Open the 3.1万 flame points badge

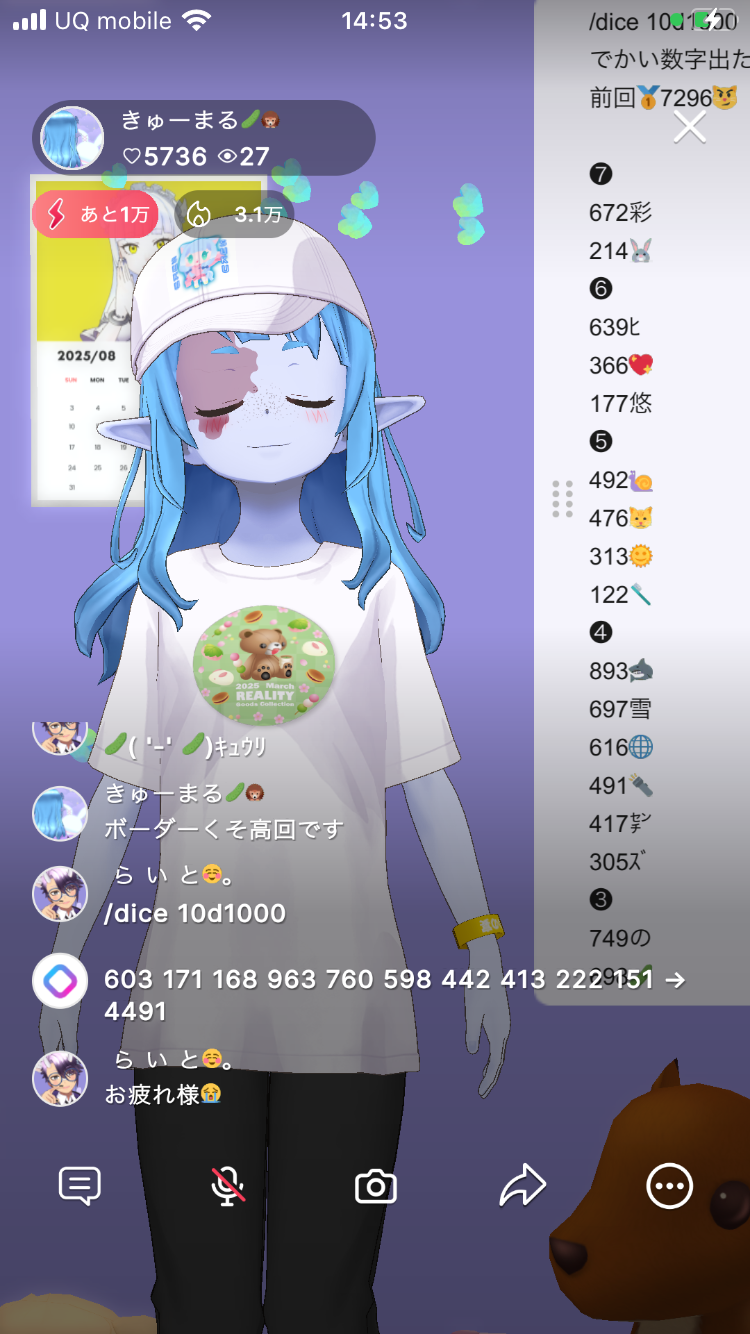[235, 214]
